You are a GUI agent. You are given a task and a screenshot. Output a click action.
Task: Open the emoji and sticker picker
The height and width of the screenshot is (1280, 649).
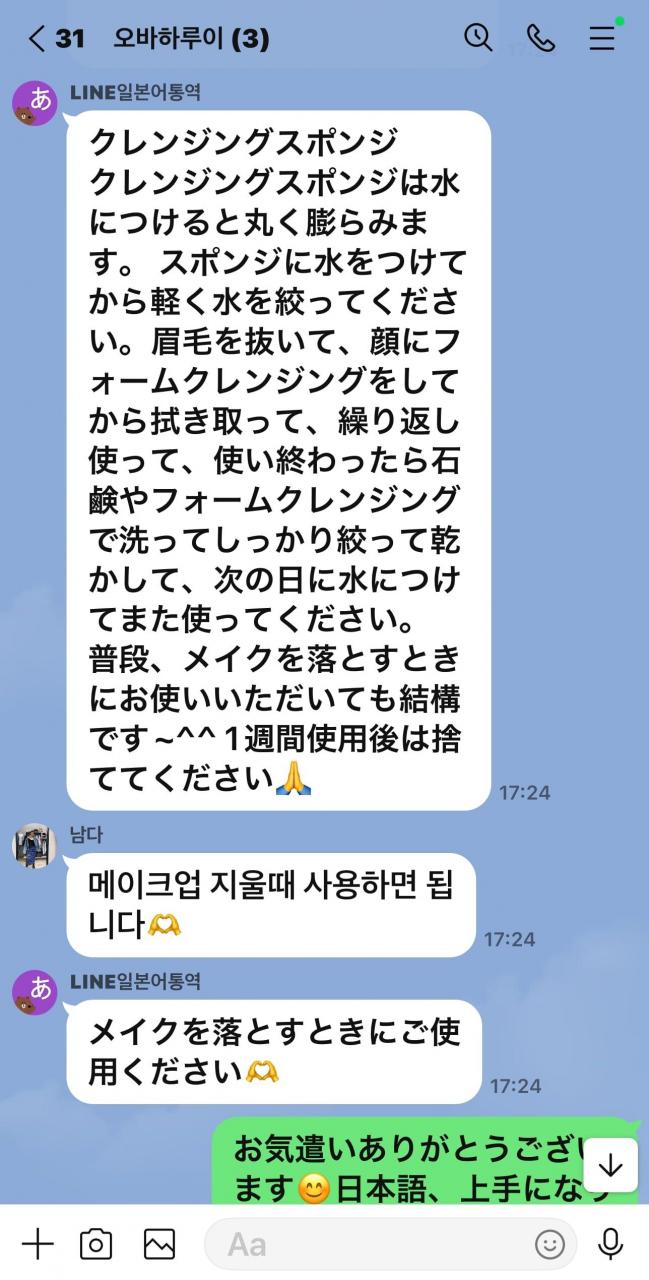(549, 1244)
